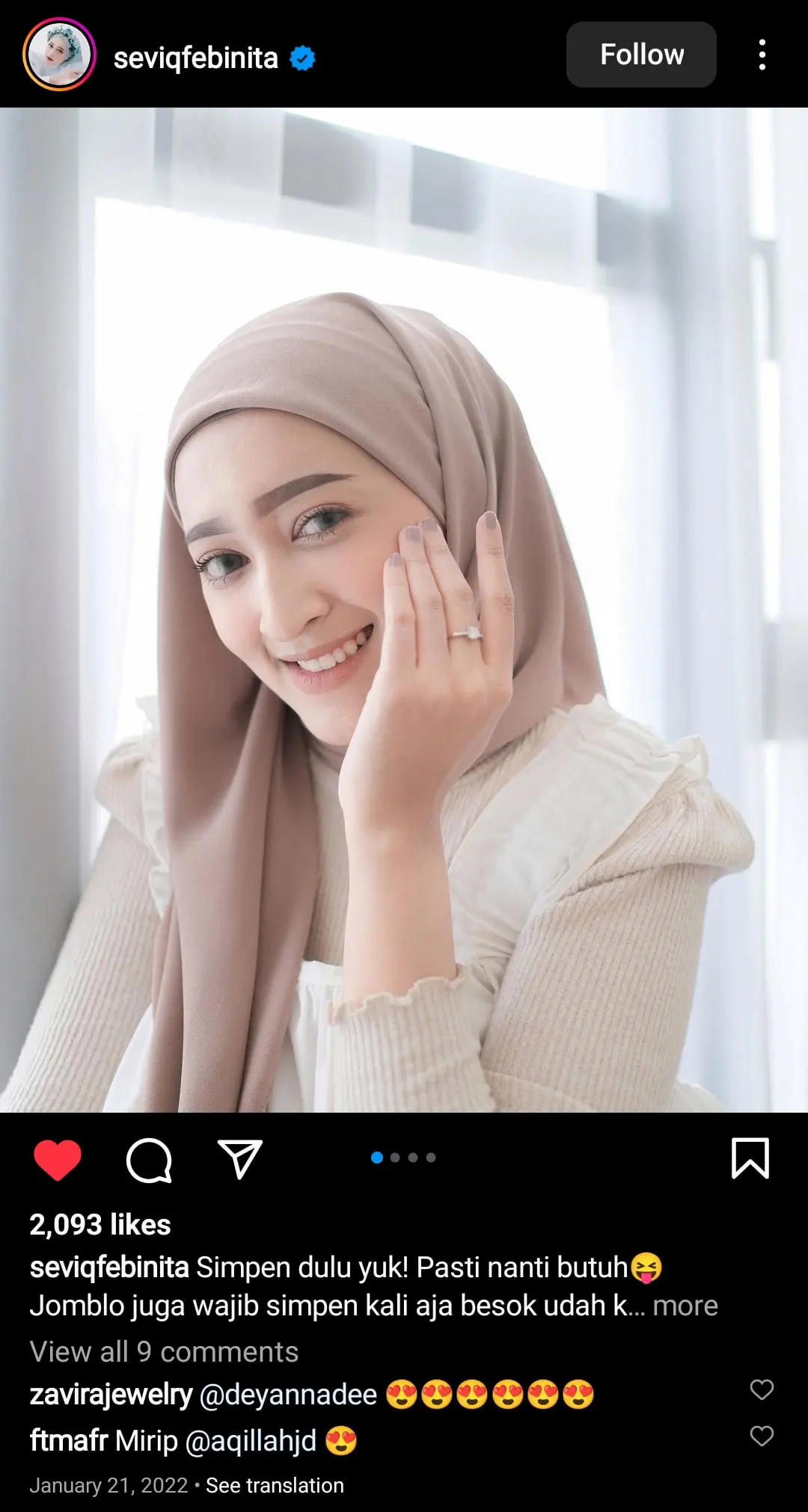
Task: View all 9 comments
Action: click(164, 1352)
